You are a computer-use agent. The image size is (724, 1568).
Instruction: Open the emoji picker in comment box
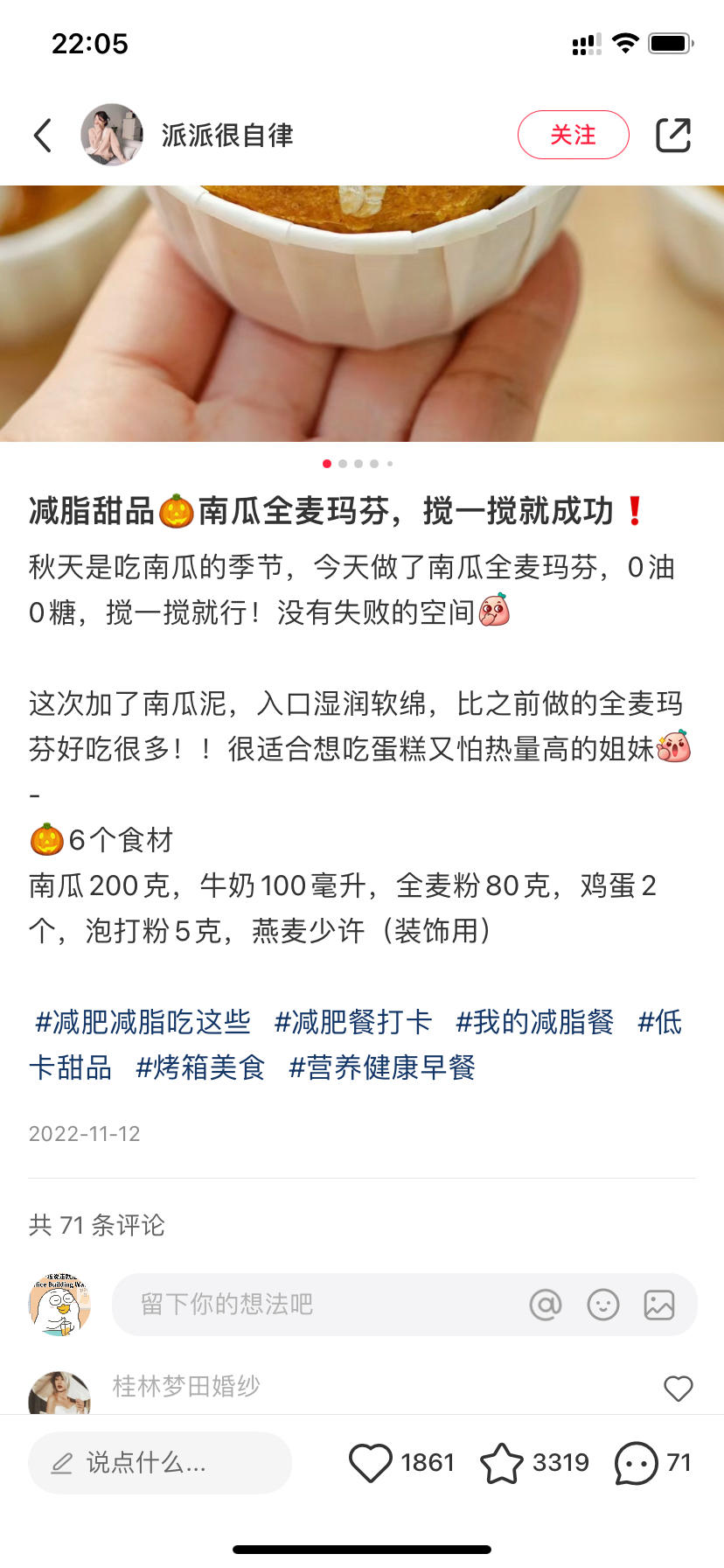click(x=602, y=1305)
